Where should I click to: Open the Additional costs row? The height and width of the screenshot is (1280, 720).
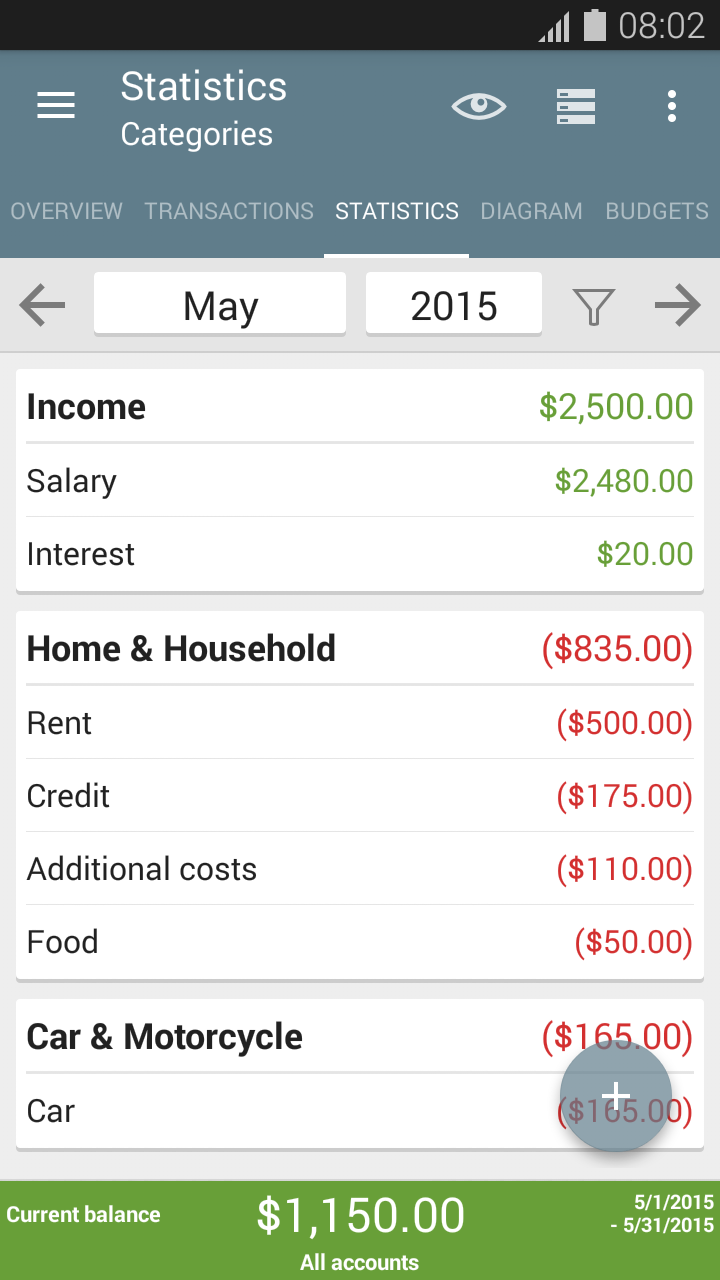(360, 869)
